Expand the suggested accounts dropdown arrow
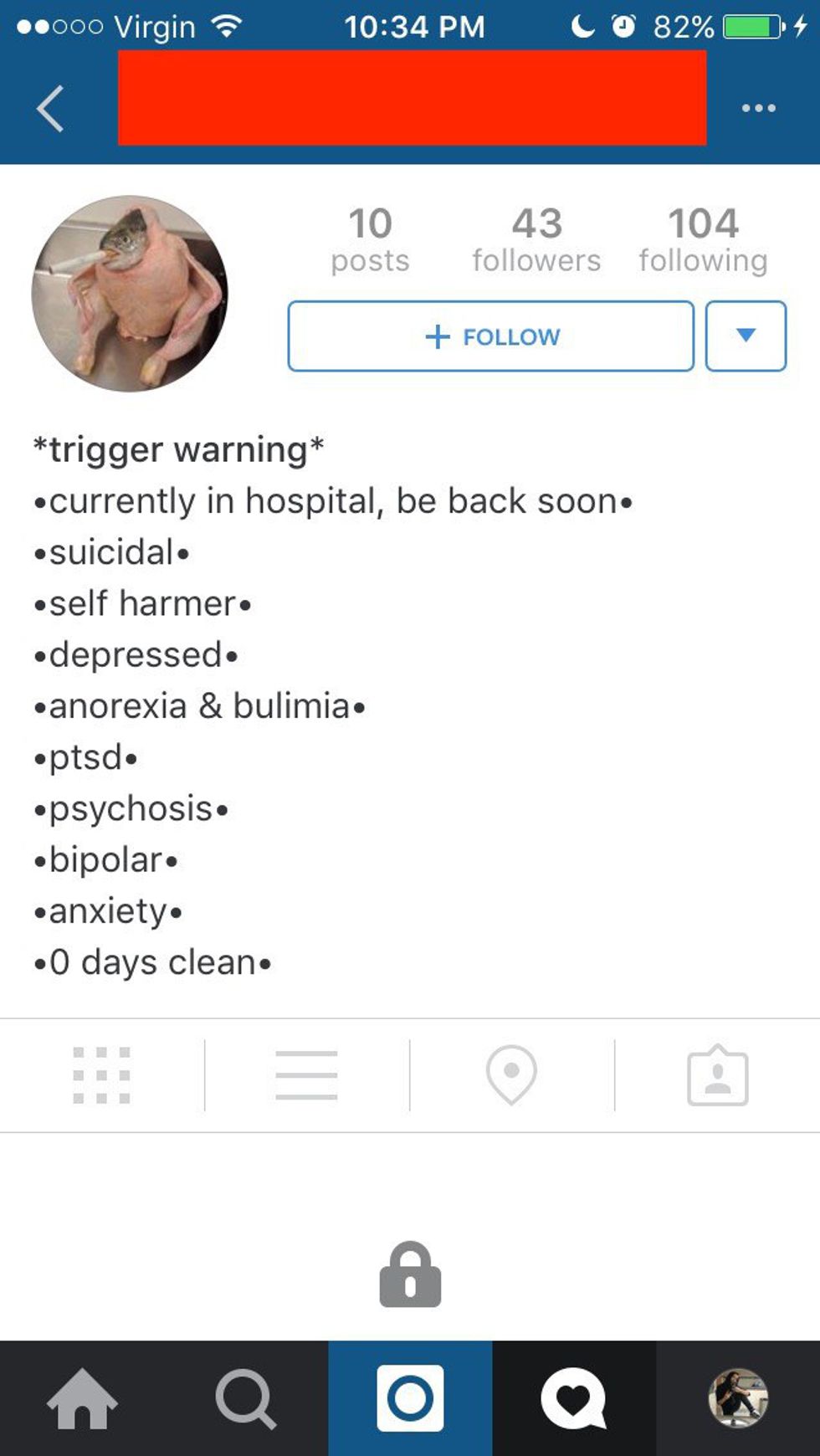This screenshot has width=820, height=1456. point(746,336)
